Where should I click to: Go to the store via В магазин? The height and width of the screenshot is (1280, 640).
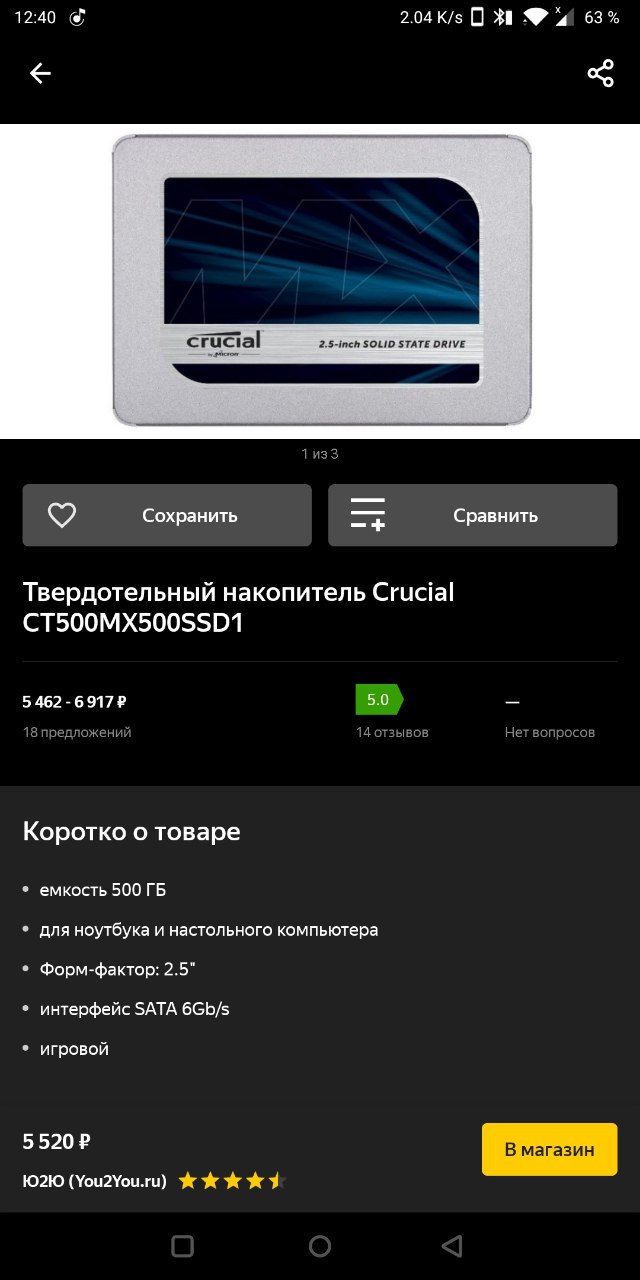pyautogui.click(x=549, y=1149)
